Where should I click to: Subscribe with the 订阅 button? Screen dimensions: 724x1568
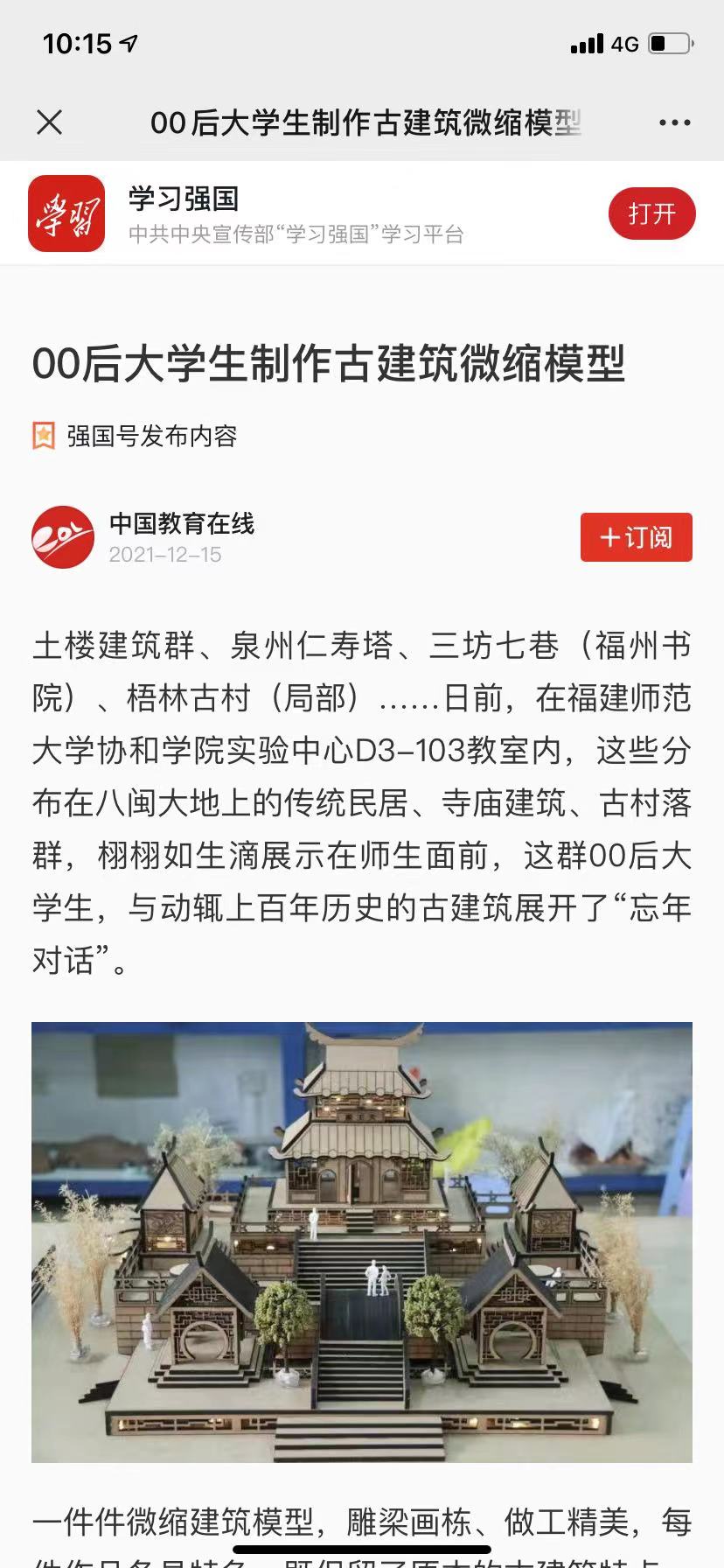(636, 537)
